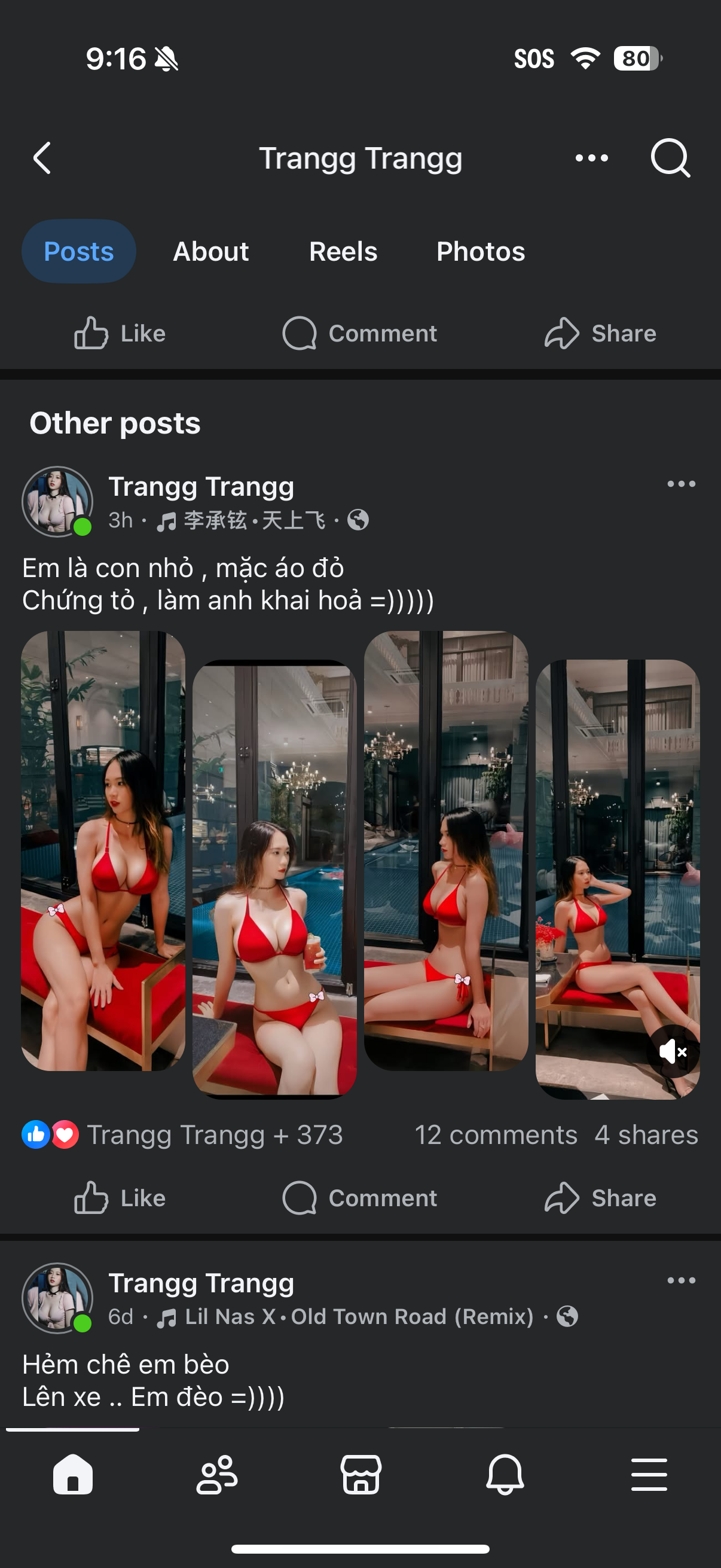Switch to the About tab
This screenshot has height=1568, width=721.
click(x=210, y=251)
